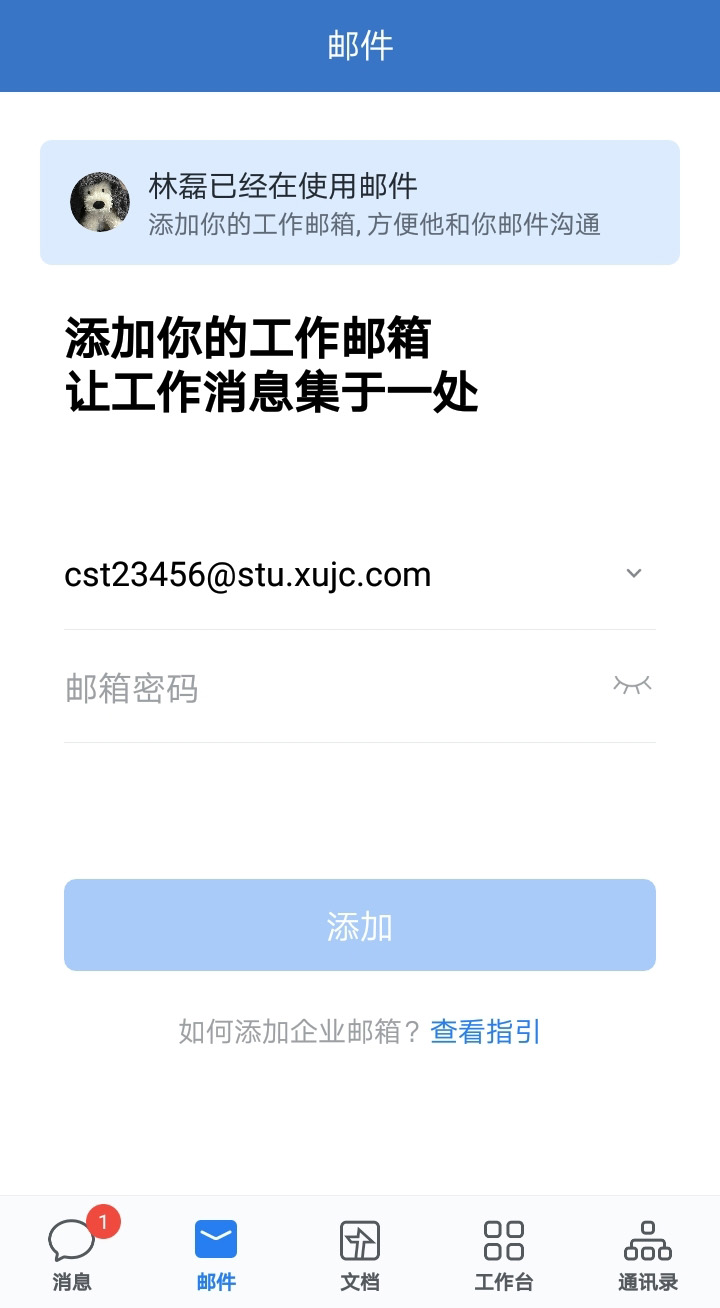Focus the 邮箱密码 password field
The width and height of the screenshot is (720, 1308).
click(330, 688)
